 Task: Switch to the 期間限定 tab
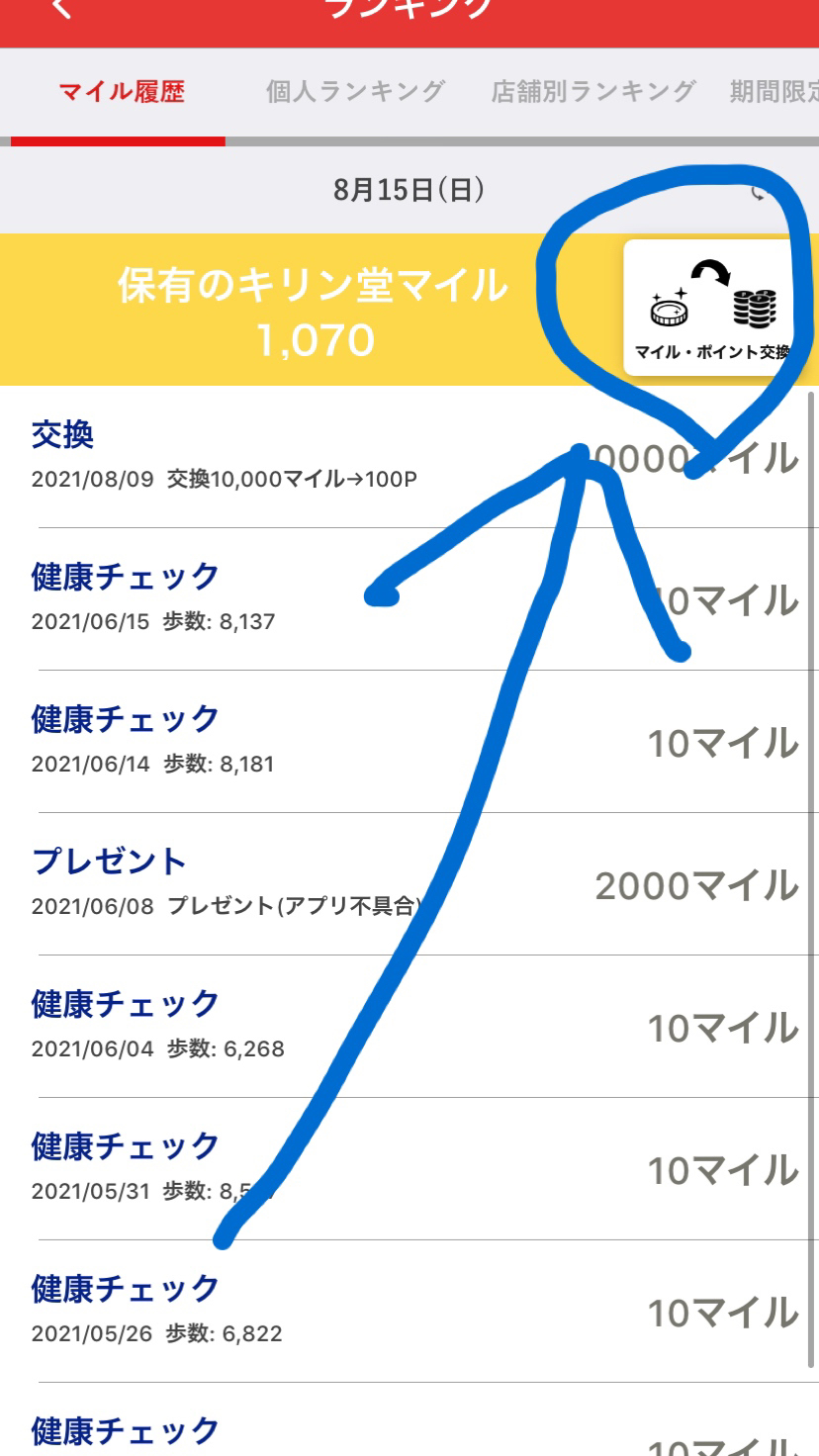click(775, 93)
